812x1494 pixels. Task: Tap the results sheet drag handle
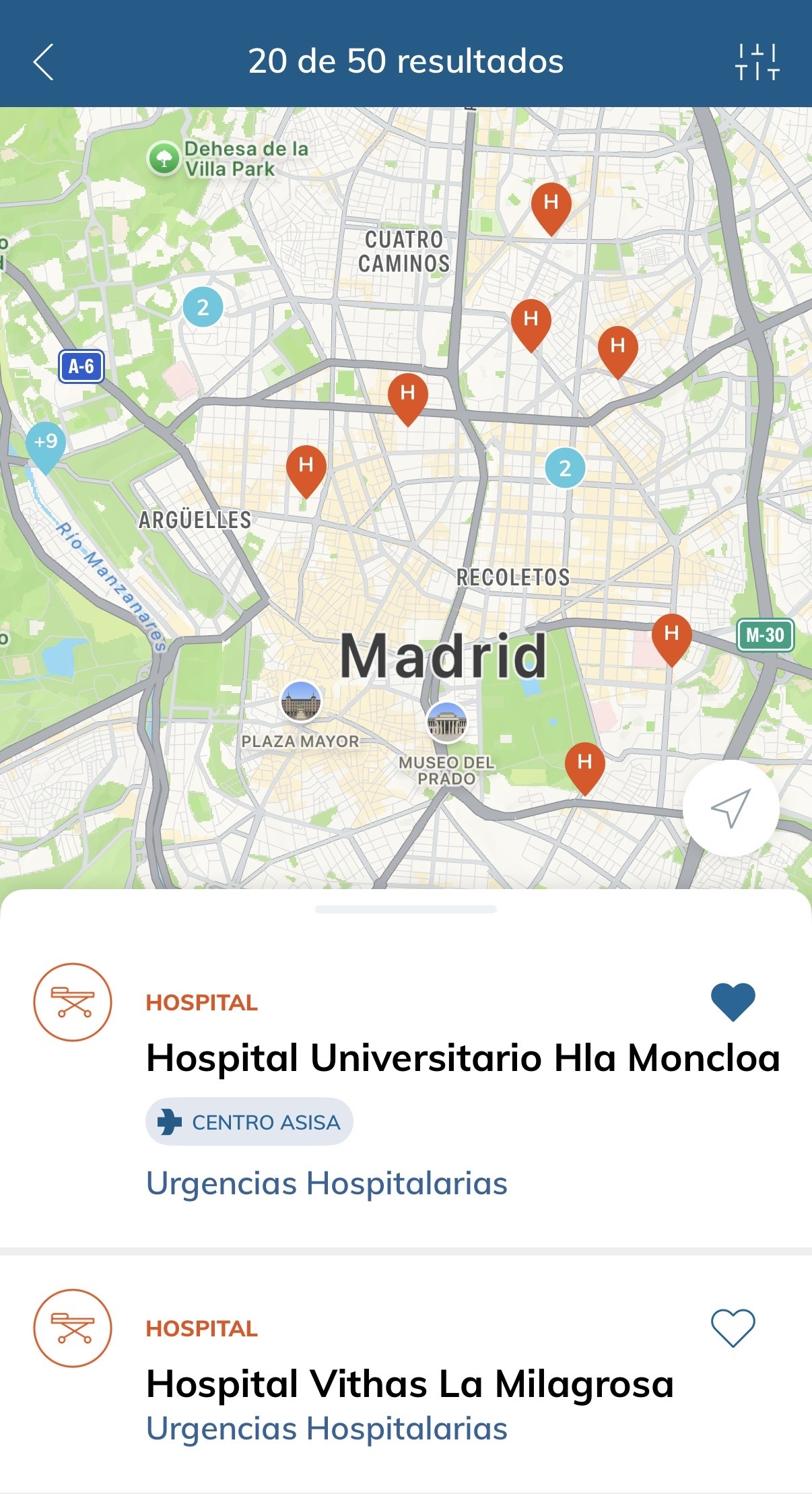405,909
